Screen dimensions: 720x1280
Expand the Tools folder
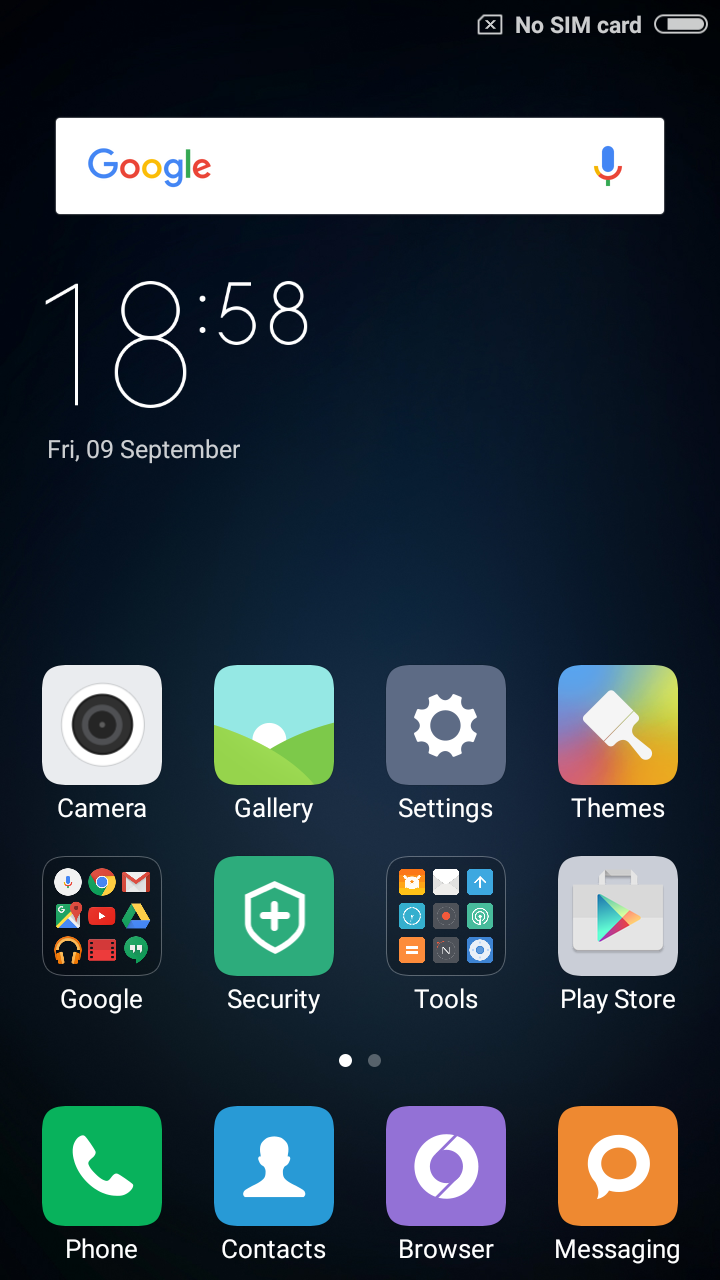(446, 916)
